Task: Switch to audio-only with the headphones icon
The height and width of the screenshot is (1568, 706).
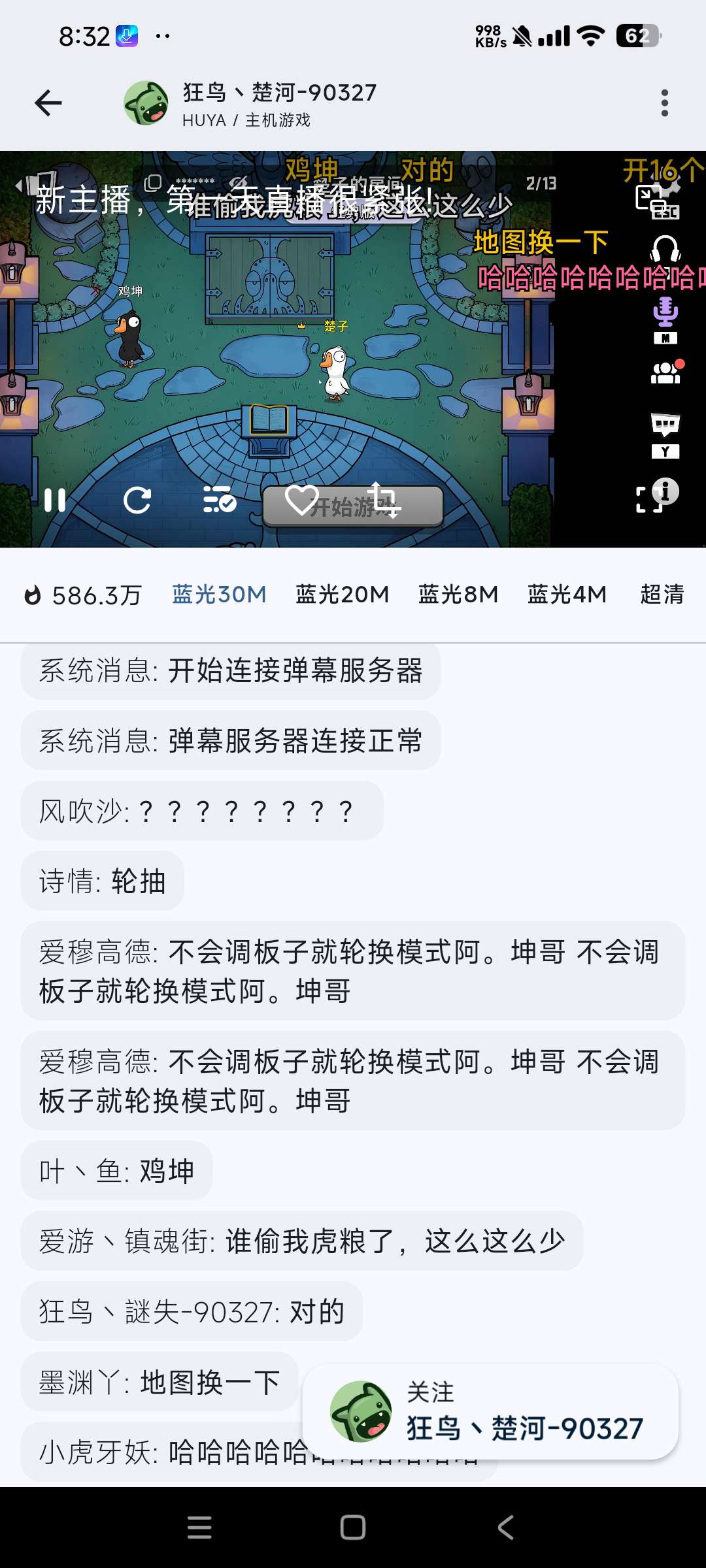Action: tap(665, 250)
